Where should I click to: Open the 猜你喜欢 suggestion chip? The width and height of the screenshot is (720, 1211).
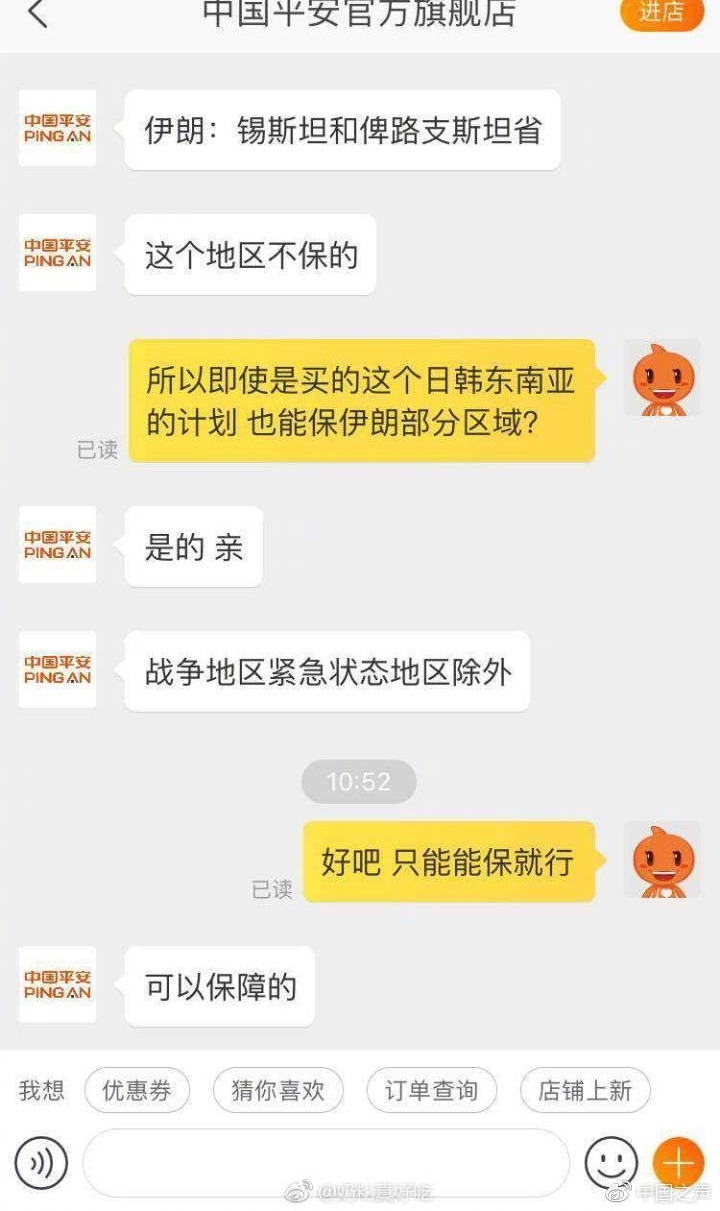278,1090
